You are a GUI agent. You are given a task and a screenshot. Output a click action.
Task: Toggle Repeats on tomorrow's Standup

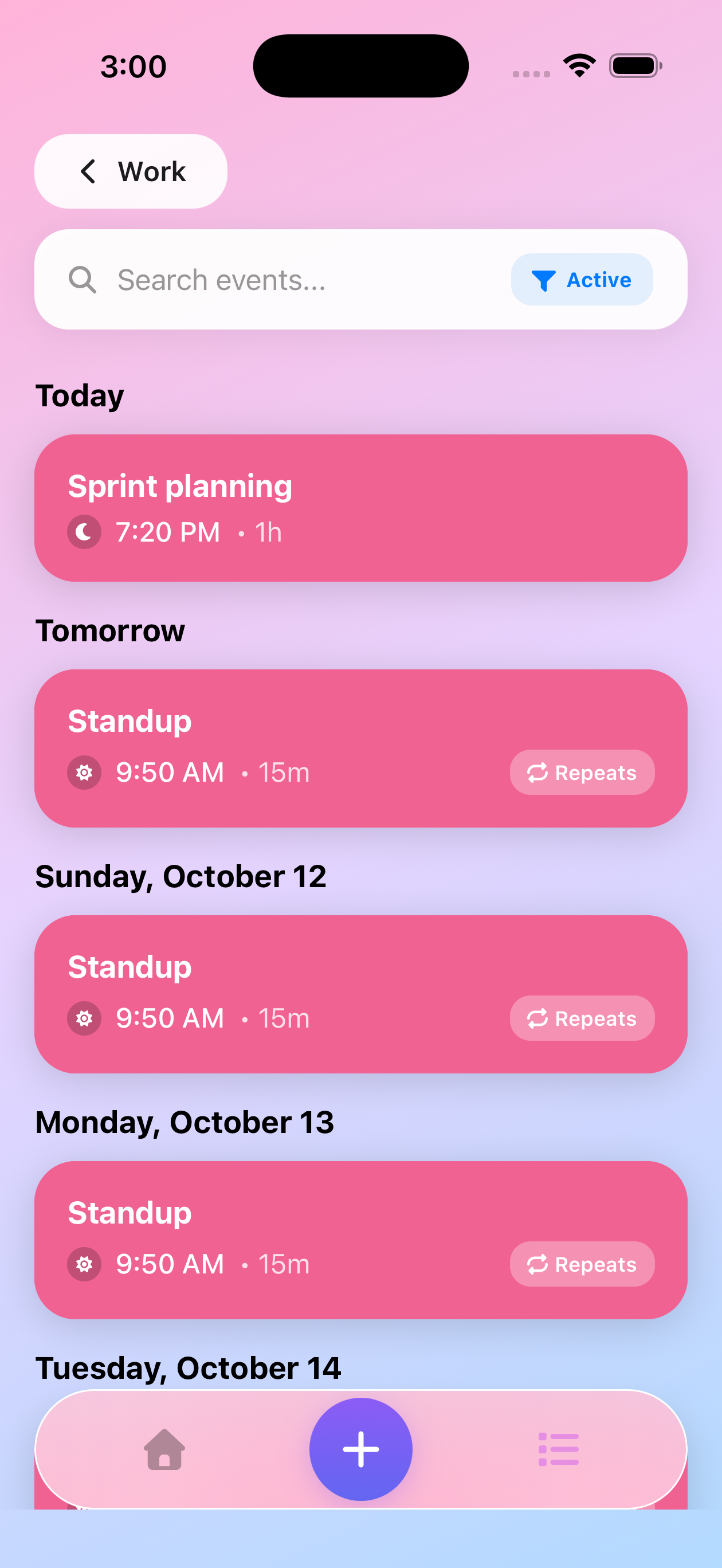pyautogui.click(x=582, y=772)
